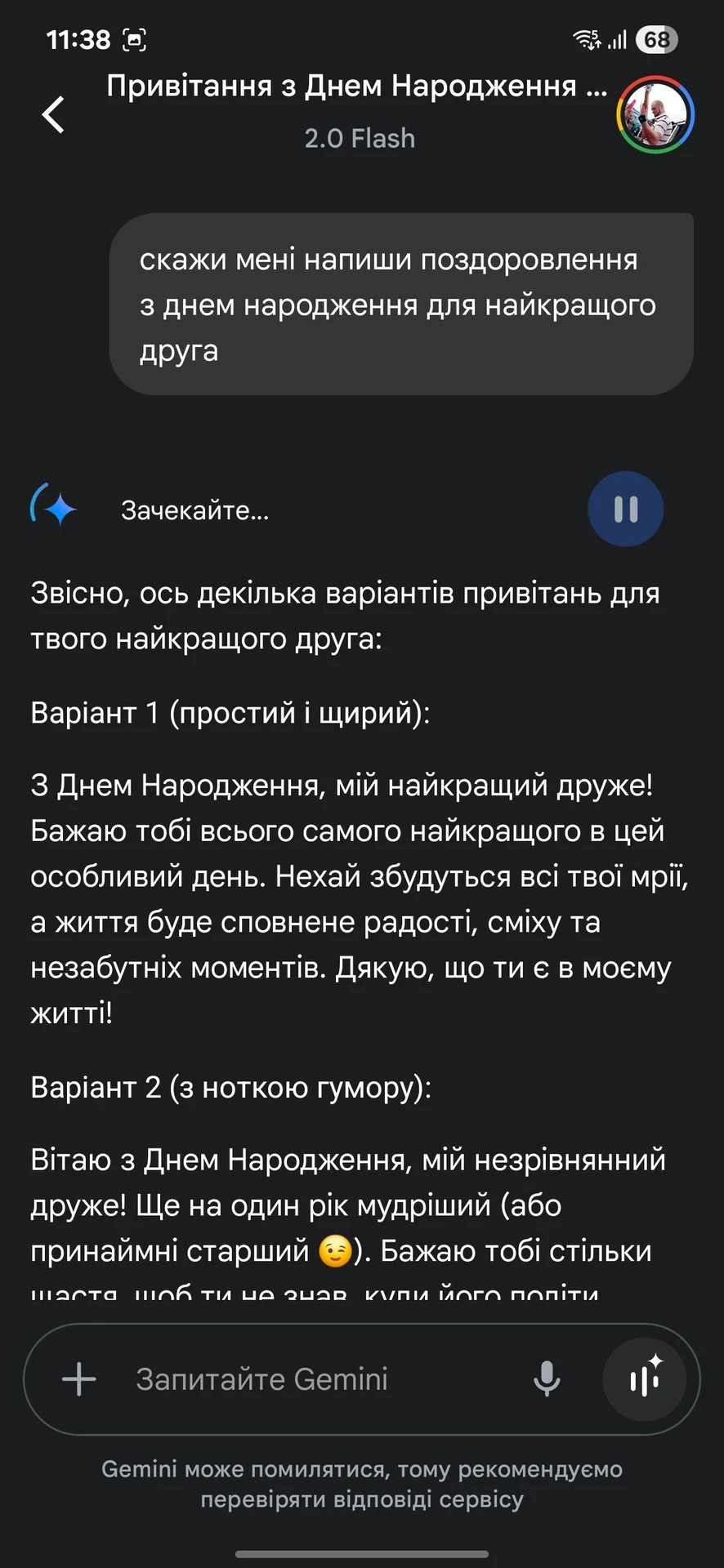
Task: Go back with the arrow icon
Action: pyautogui.click(x=54, y=114)
